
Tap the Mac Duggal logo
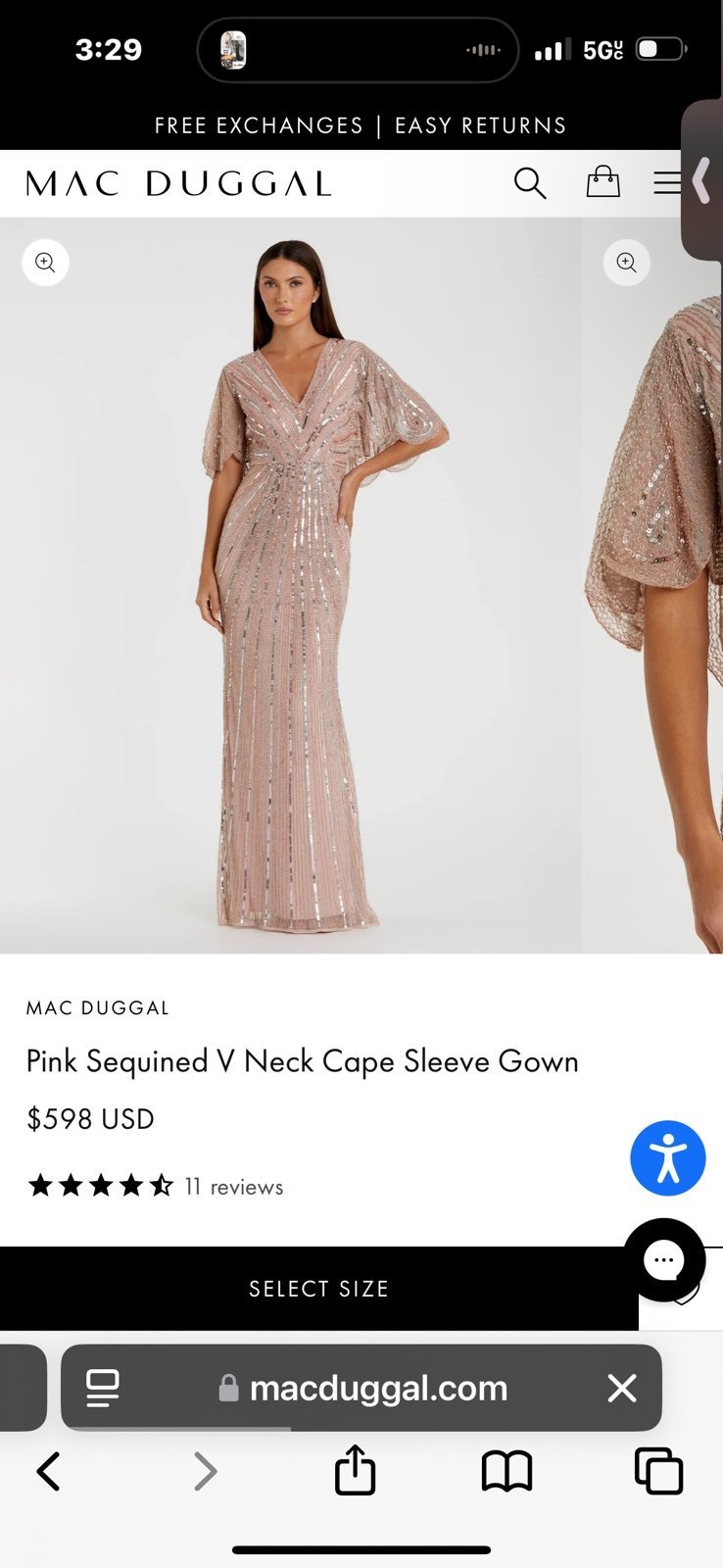click(x=178, y=183)
